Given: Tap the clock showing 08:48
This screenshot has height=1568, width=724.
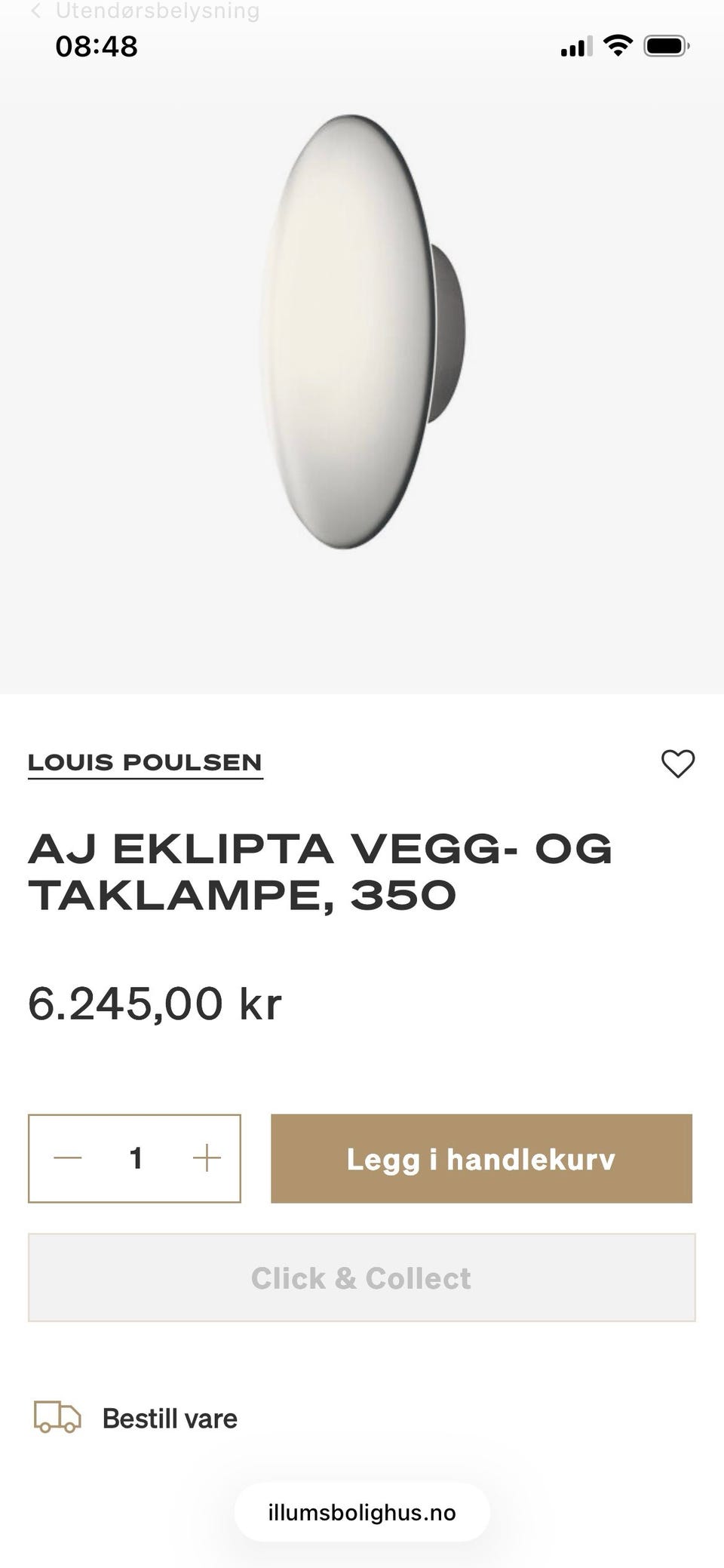Looking at the screenshot, I should 95,47.
